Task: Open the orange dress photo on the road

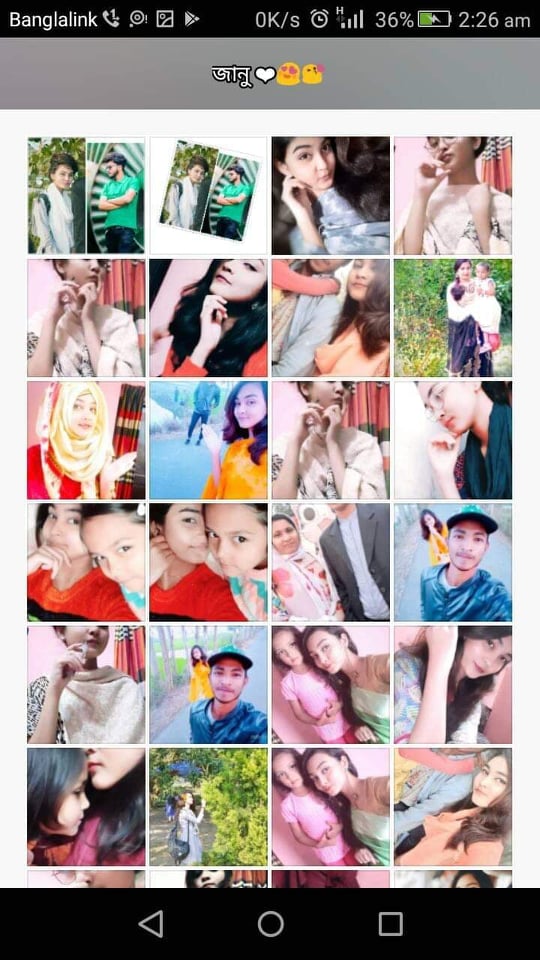Action: pyautogui.click(x=208, y=440)
